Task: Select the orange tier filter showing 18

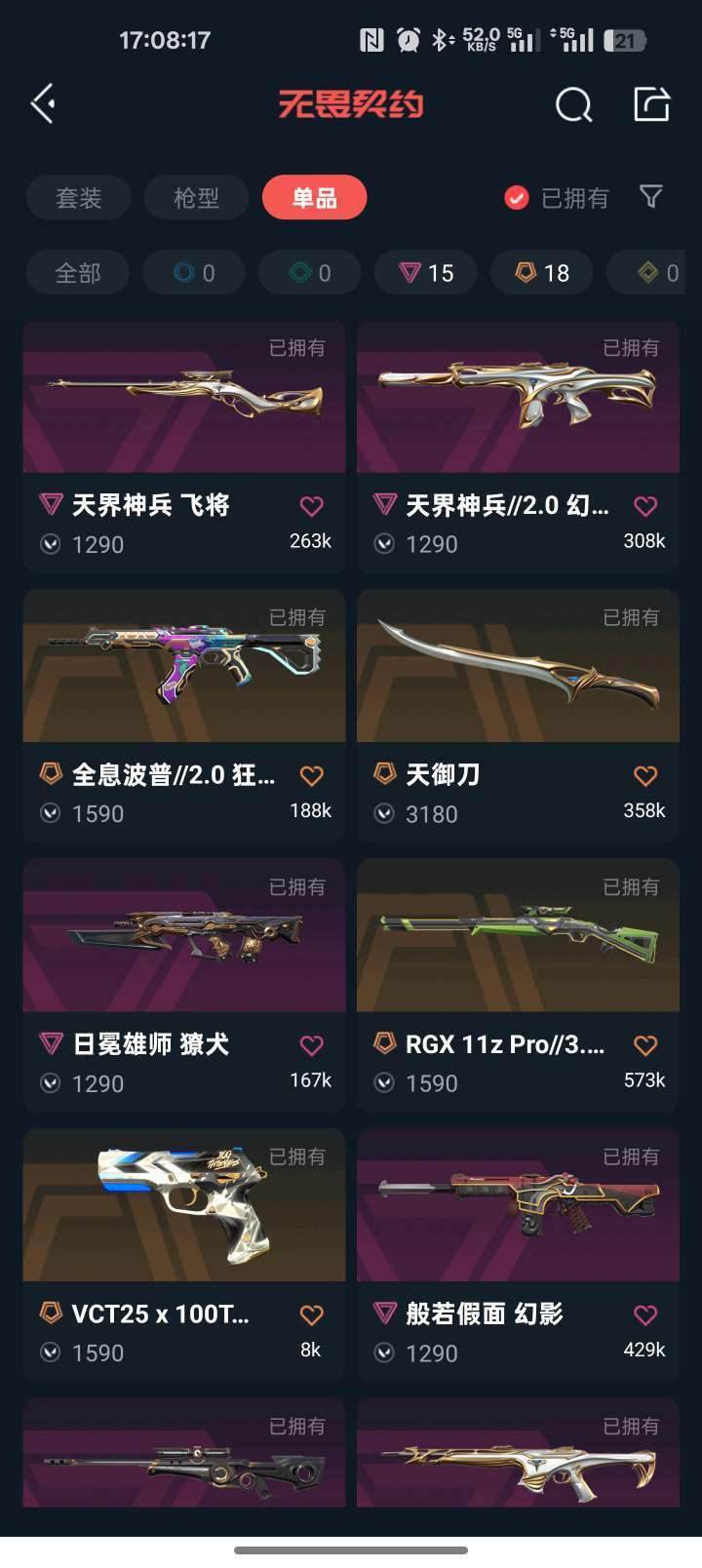Action: (x=541, y=273)
